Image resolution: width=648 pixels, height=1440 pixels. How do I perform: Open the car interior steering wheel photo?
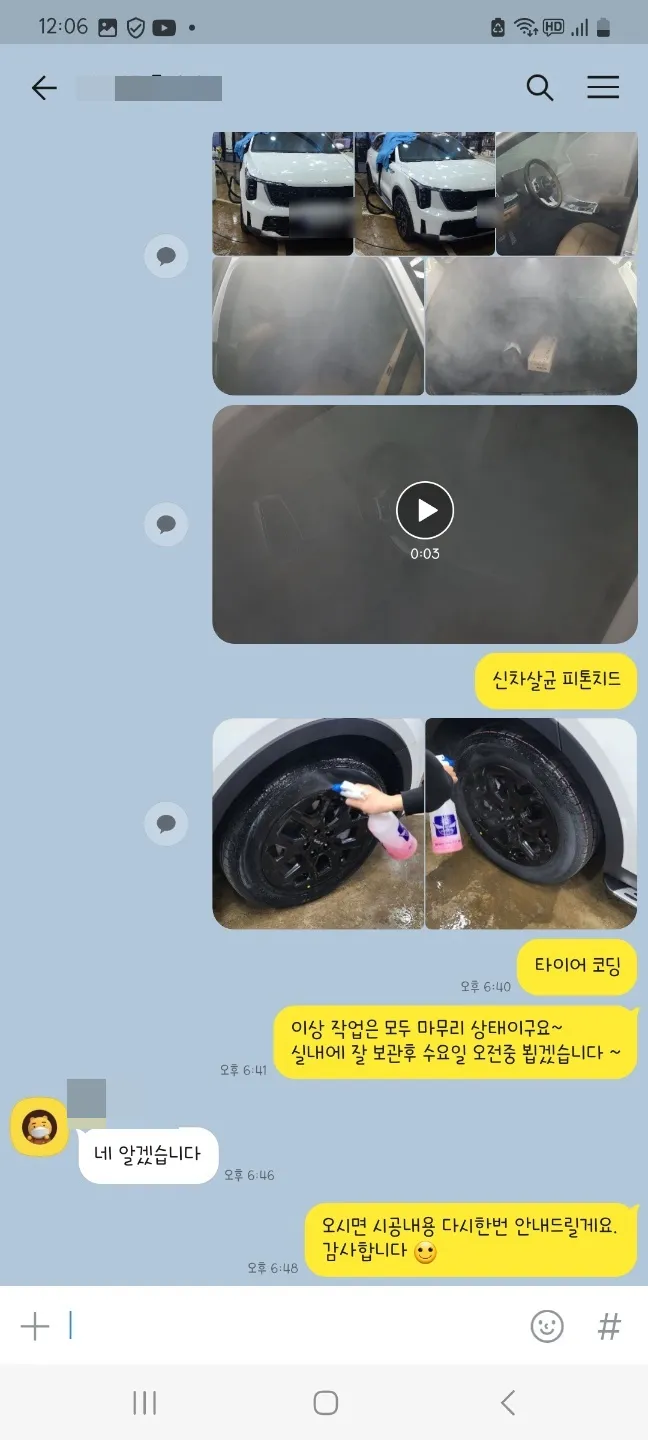click(566, 194)
